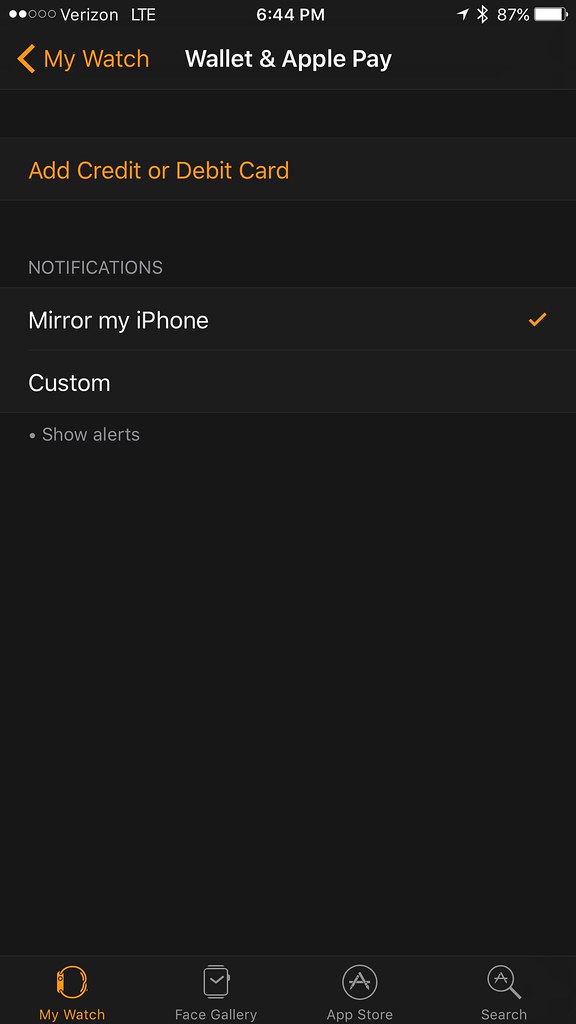This screenshot has height=1024, width=576.
Task: Go back to My Watch
Action: (83, 59)
